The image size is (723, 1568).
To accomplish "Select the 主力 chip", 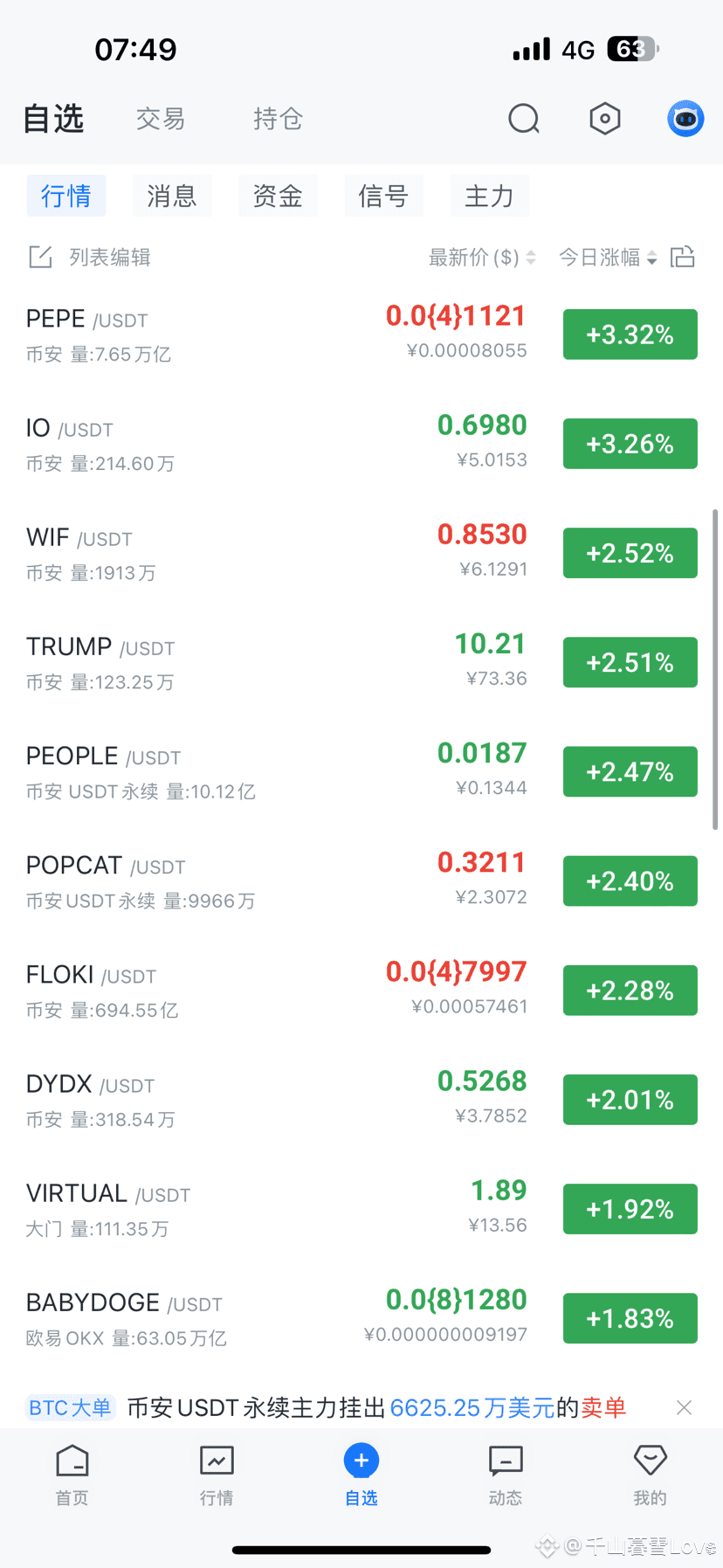I will pyautogui.click(x=489, y=196).
